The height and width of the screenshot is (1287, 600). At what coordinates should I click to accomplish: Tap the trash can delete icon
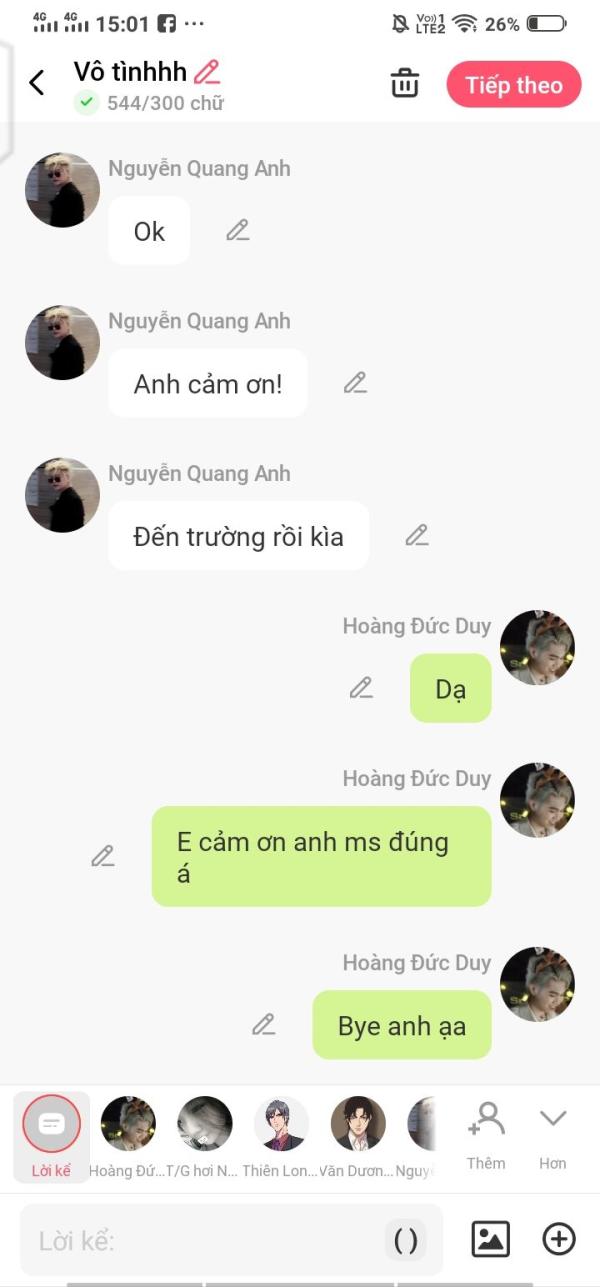[405, 84]
